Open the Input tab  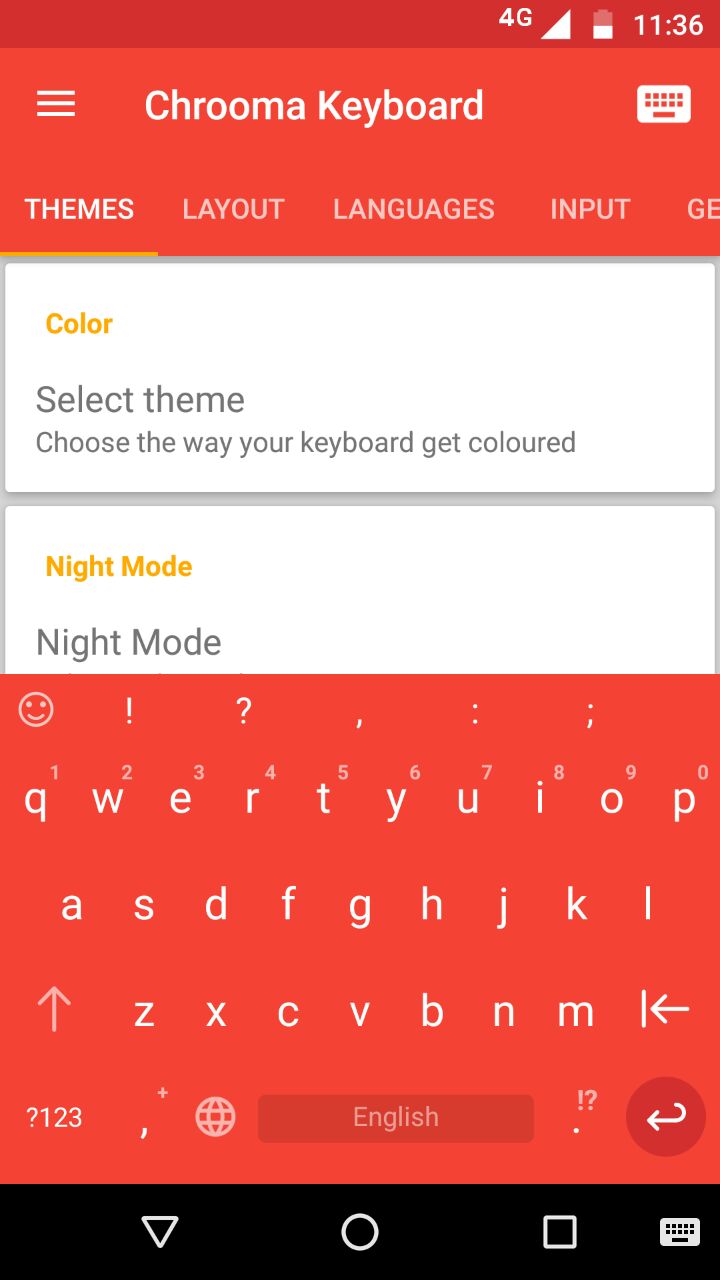click(x=590, y=209)
